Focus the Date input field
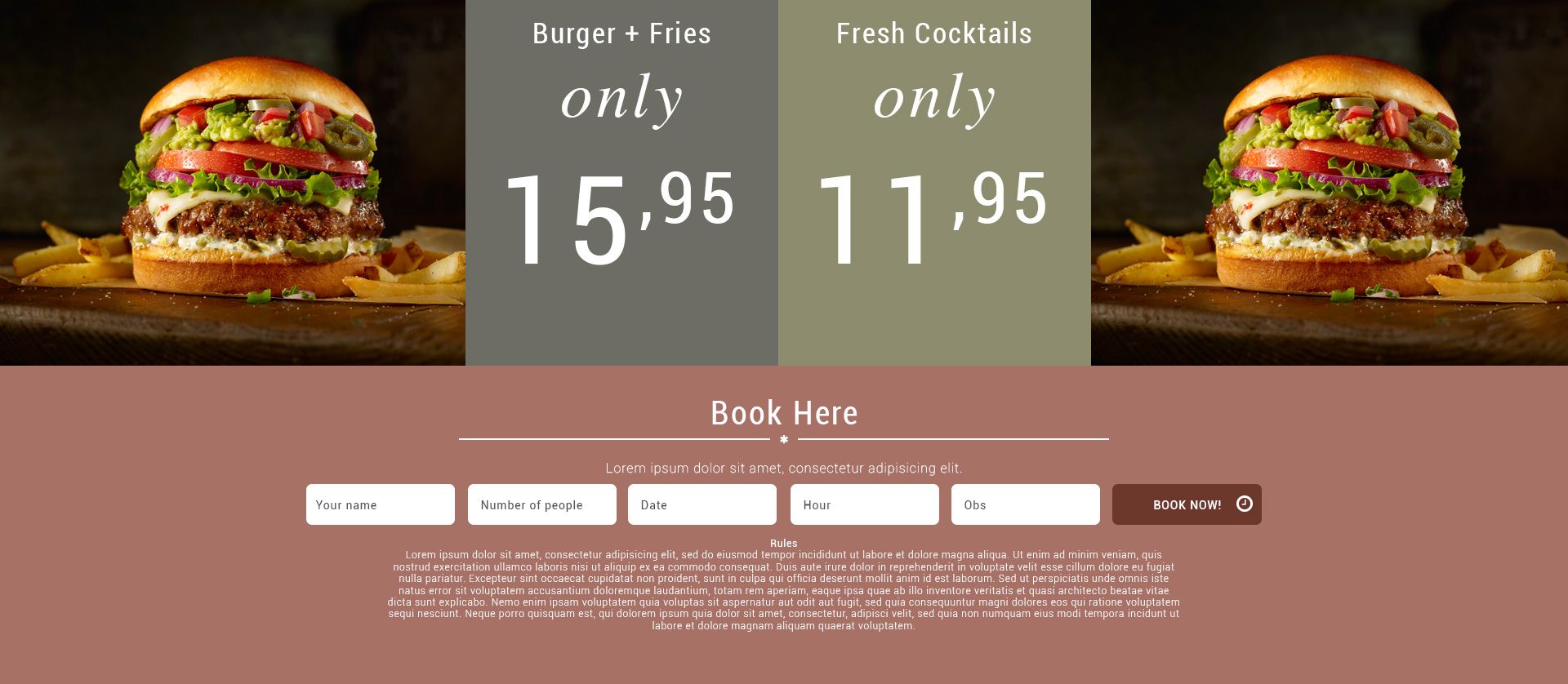Screen dimensions: 1568x684 point(702,504)
